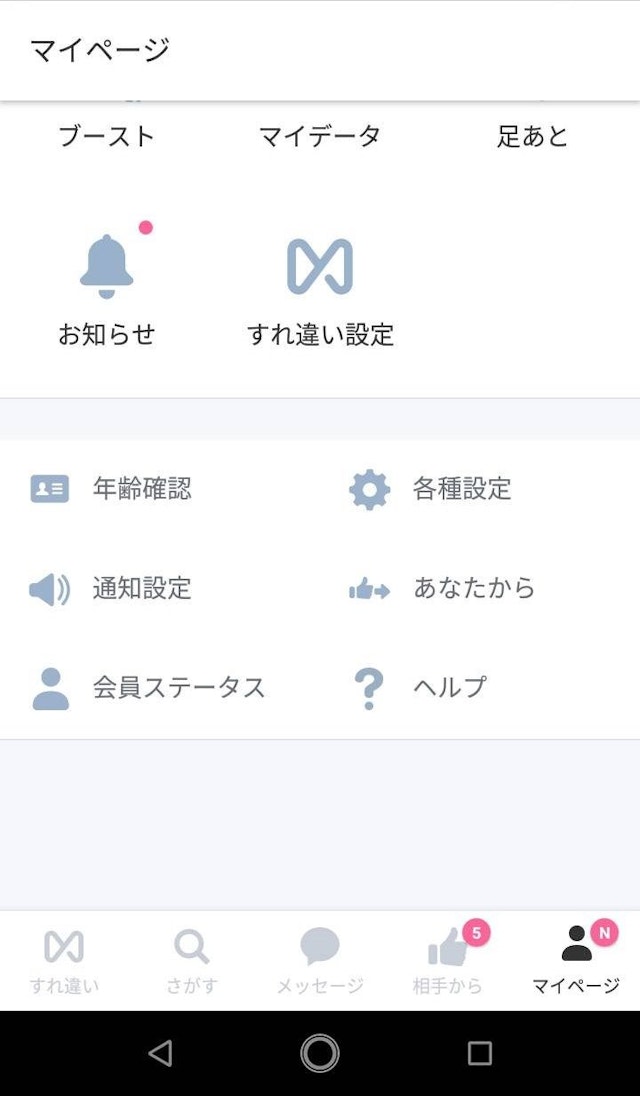Open すれ違い設定 settings
Screen dimensions: 640x1096
tap(320, 290)
